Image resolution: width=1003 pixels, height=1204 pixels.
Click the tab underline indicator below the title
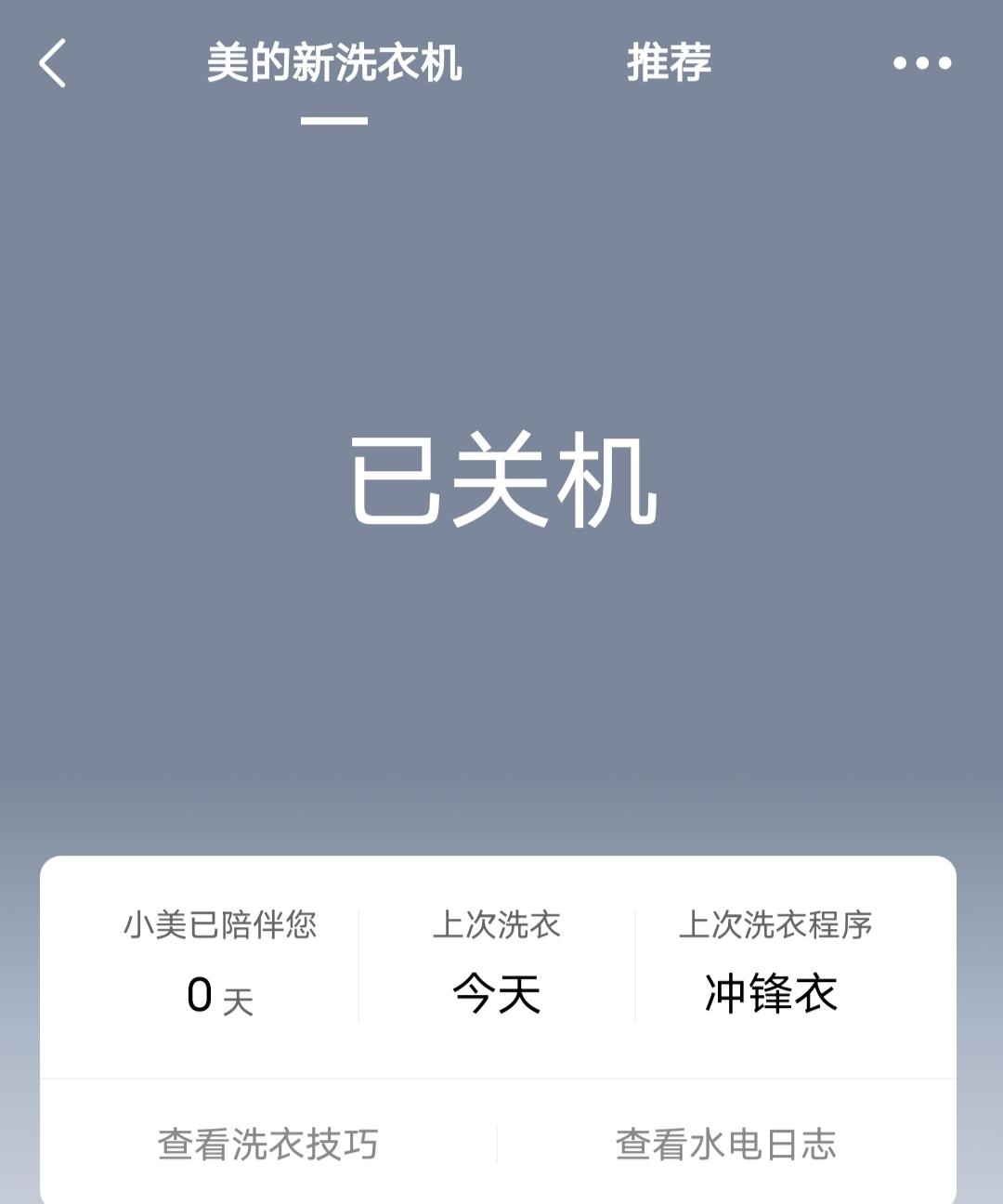click(x=332, y=119)
